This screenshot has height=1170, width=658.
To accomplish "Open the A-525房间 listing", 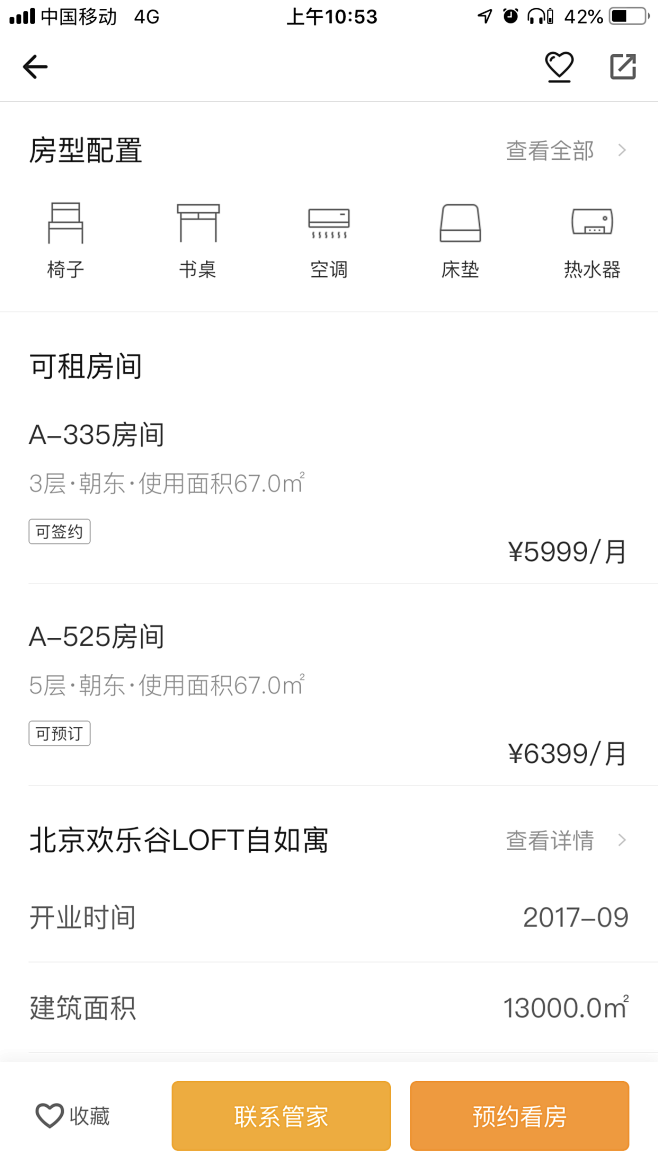I will coord(329,695).
